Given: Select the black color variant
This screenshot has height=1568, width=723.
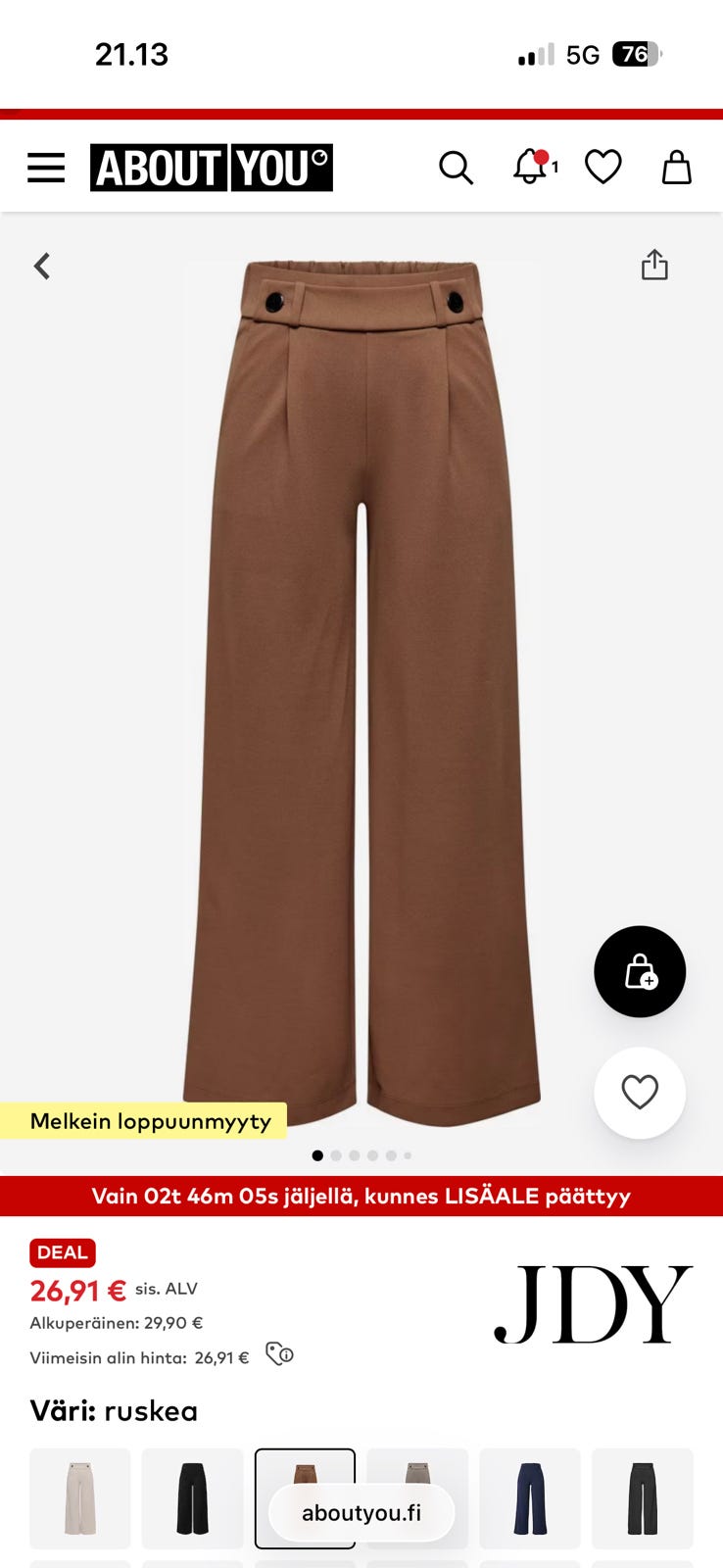Looking at the screenshot, I should (192, 1497).
